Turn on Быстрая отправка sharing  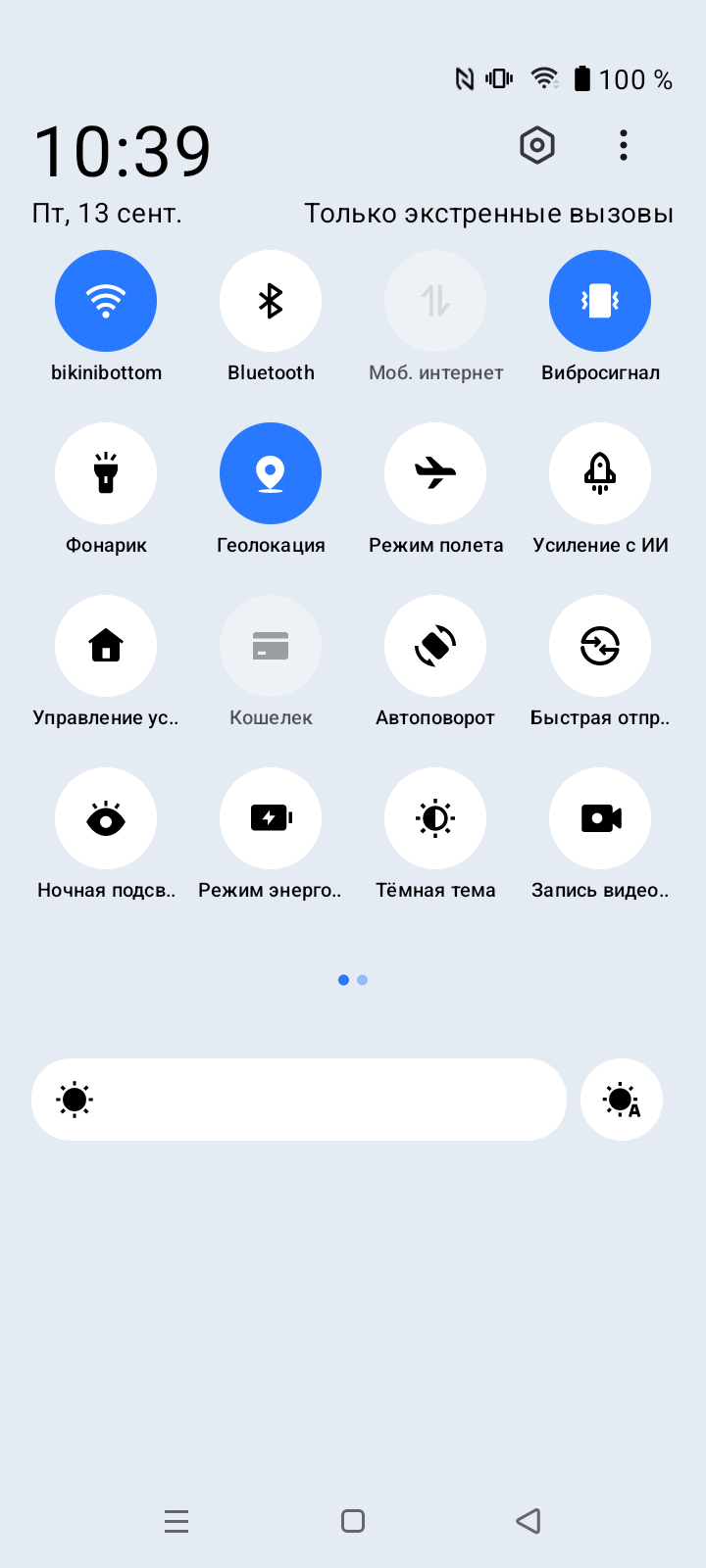click(600, 646)
